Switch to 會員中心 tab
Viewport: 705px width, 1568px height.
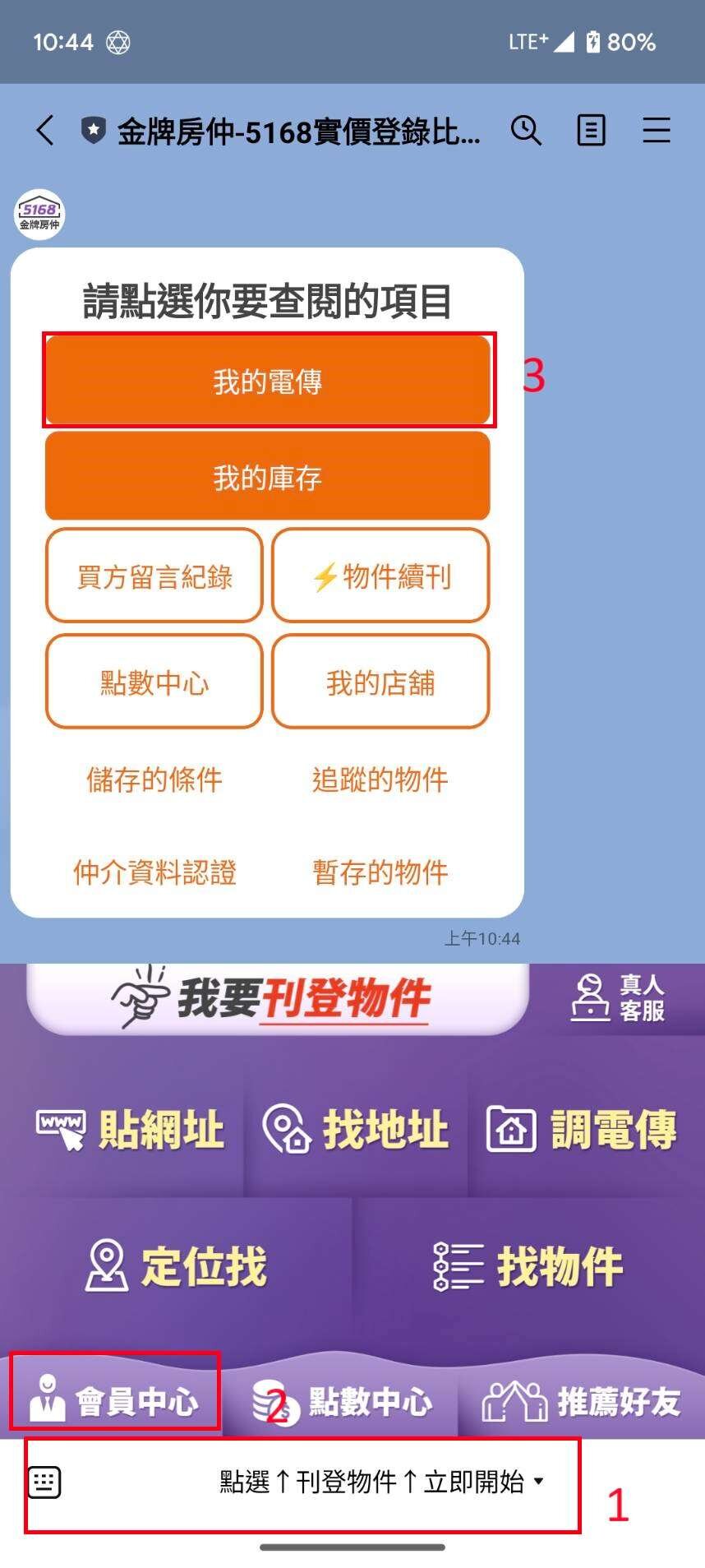pyautogui.click(x=114, y=1399)
